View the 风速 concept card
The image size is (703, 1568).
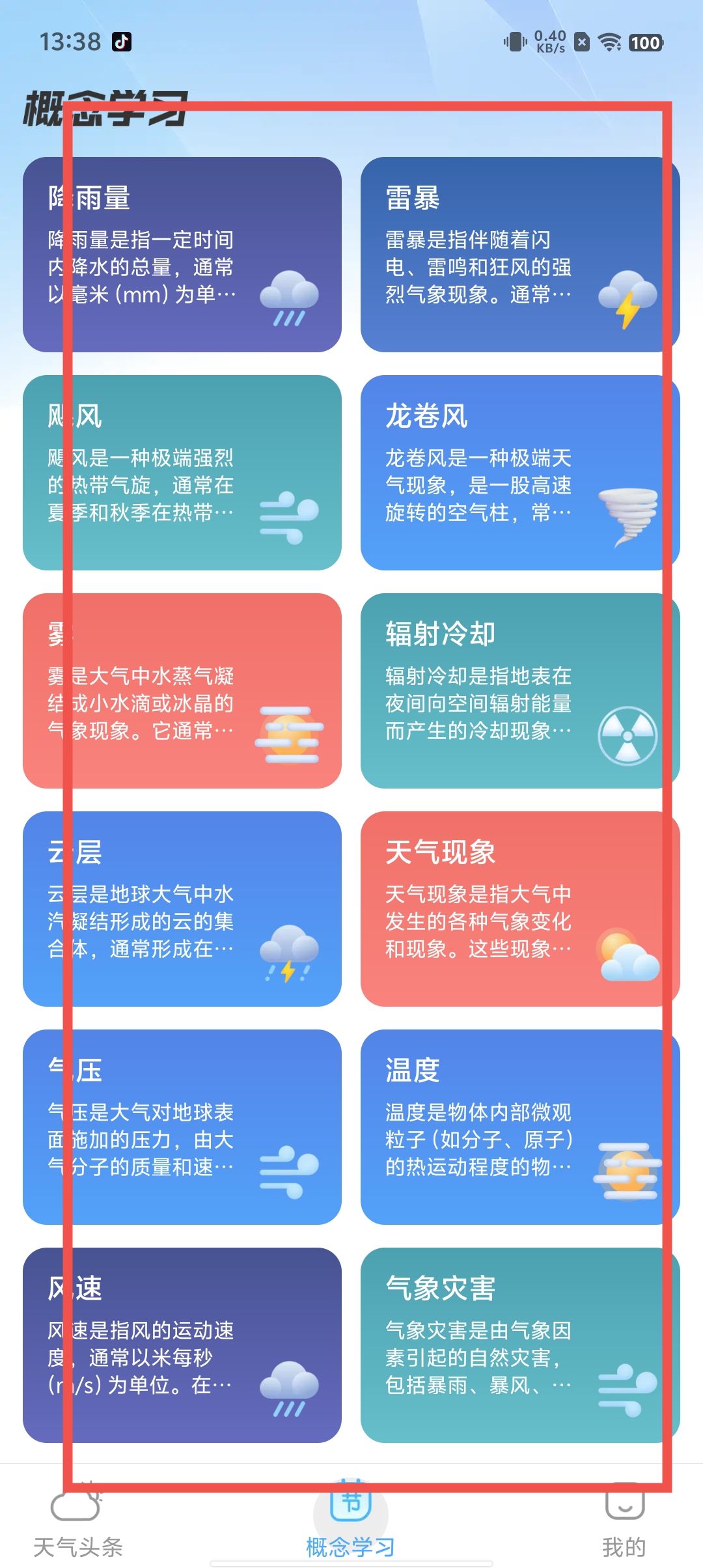tap(182, 1345)
